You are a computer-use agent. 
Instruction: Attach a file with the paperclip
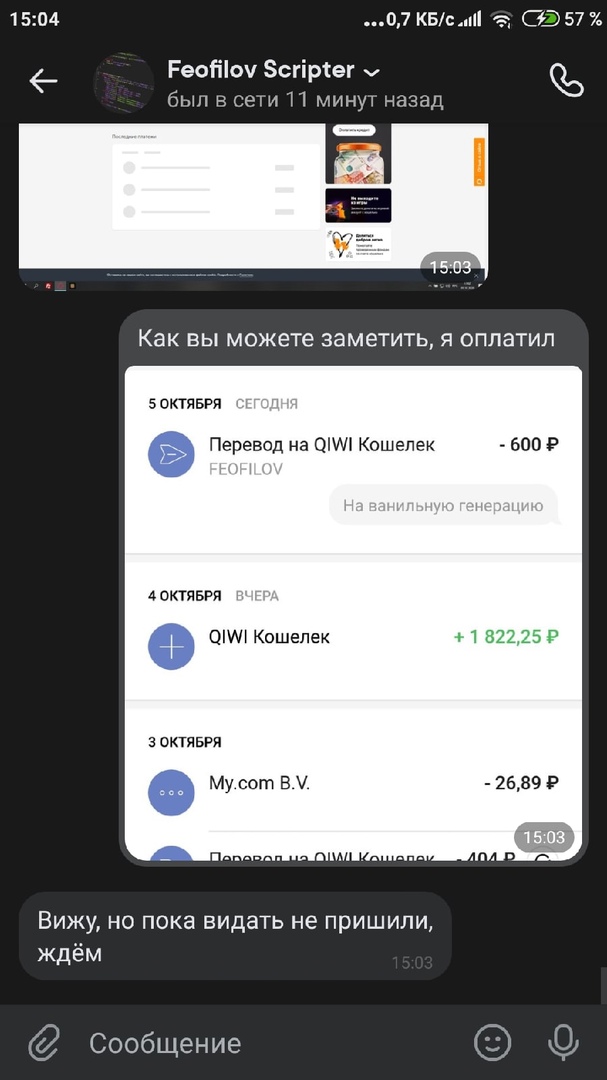pyautogui.click(x=44, y=1043)
